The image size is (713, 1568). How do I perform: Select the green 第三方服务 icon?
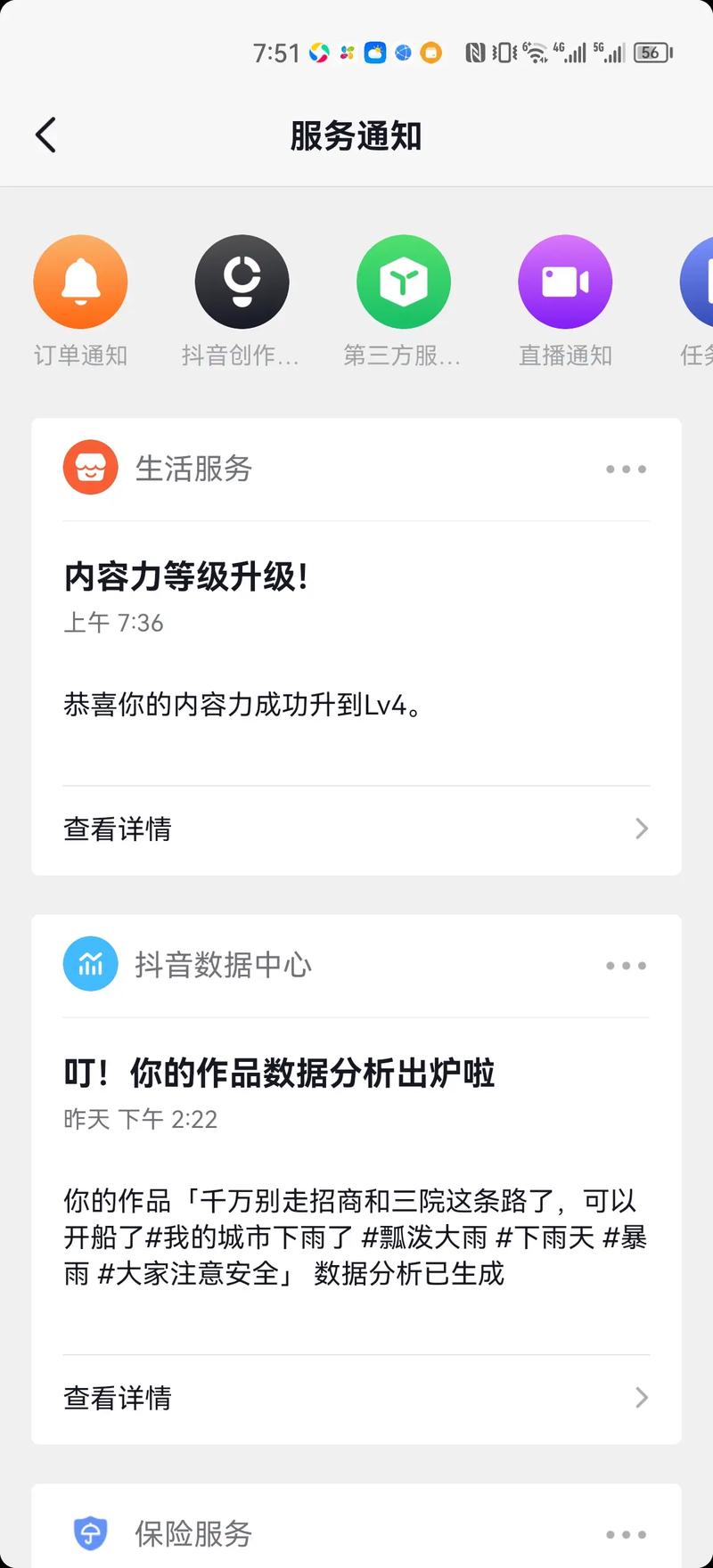pos(404,281)
